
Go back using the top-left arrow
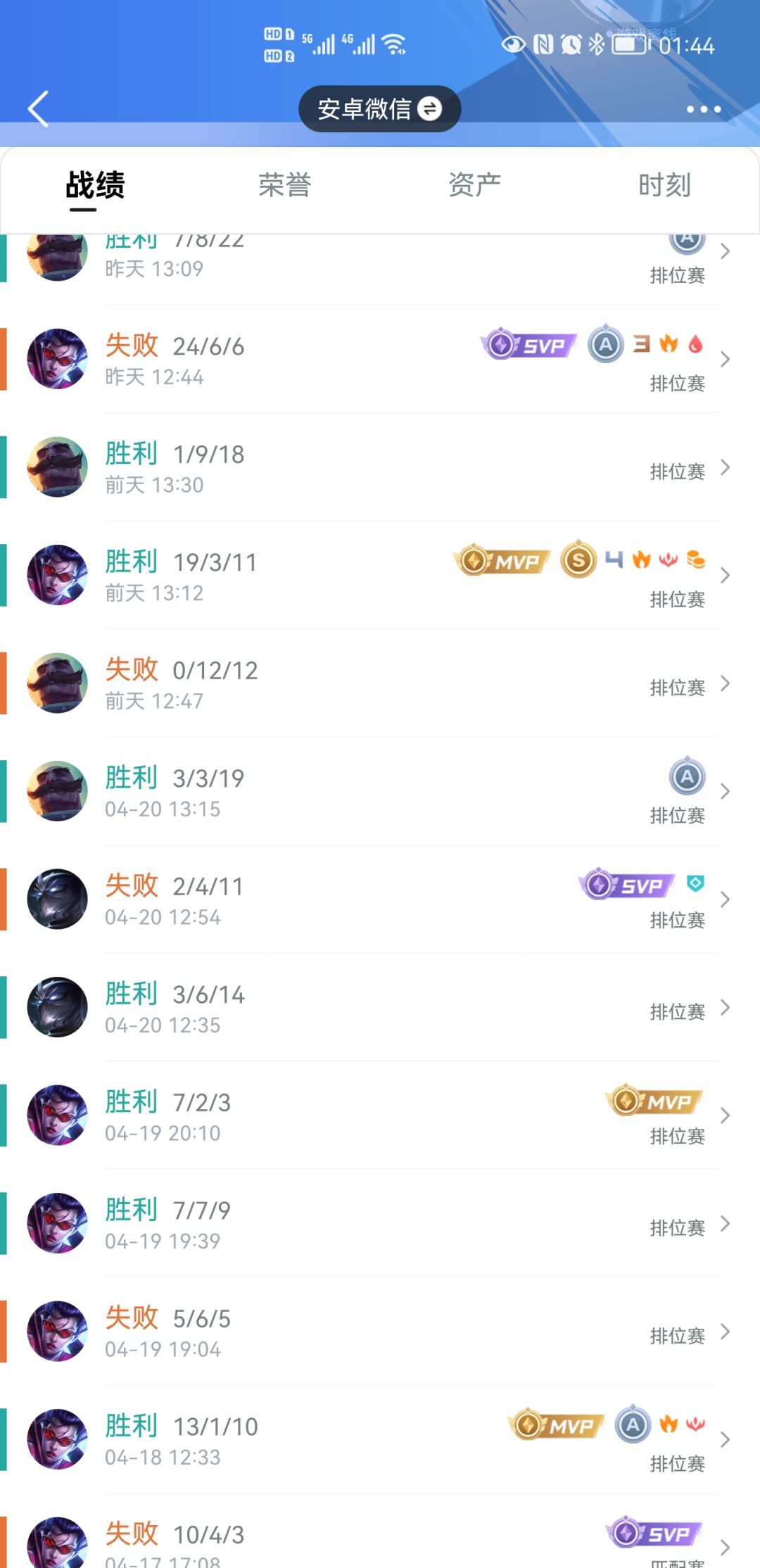coord(38,109)
